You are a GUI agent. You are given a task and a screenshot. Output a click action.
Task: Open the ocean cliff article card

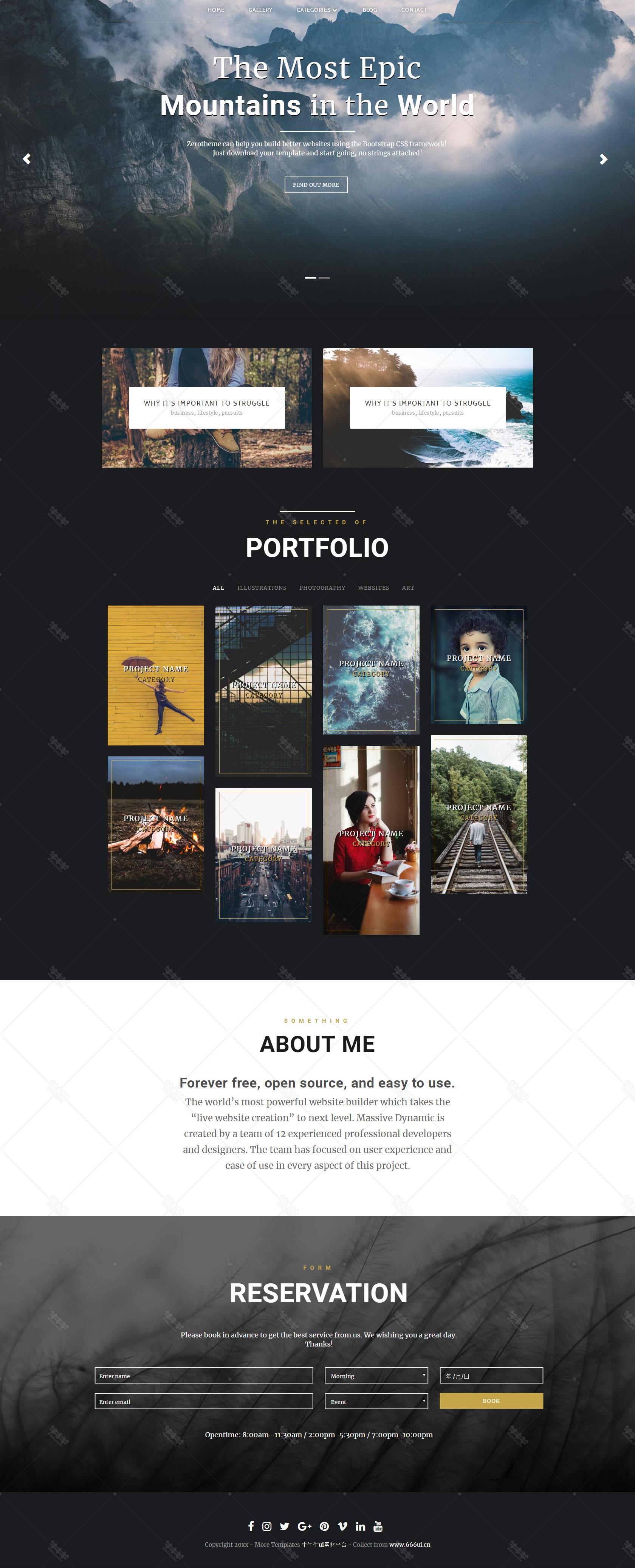point(427,407)
